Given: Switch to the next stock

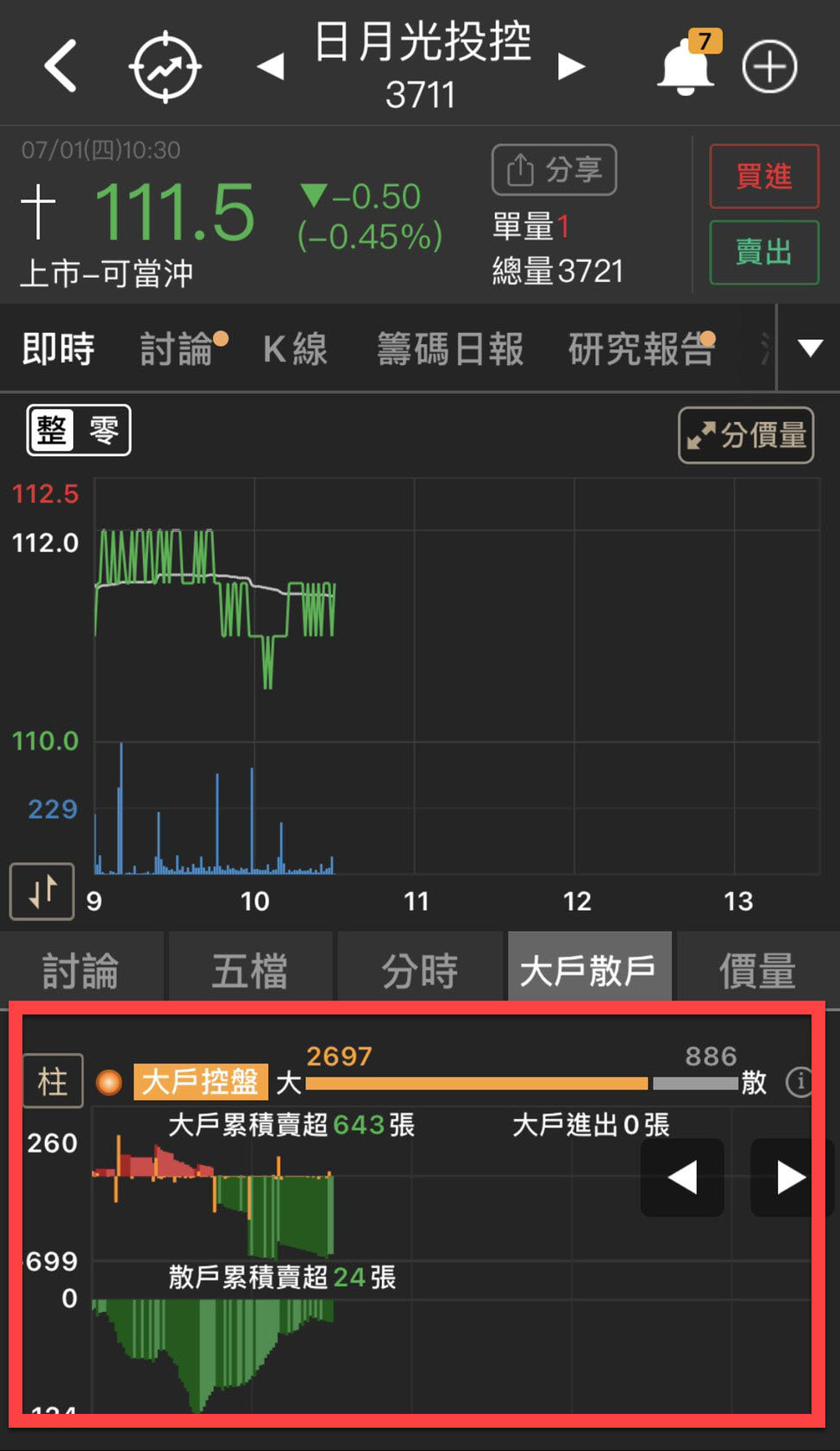Looking at the screenshot, I should click(570, 66).
